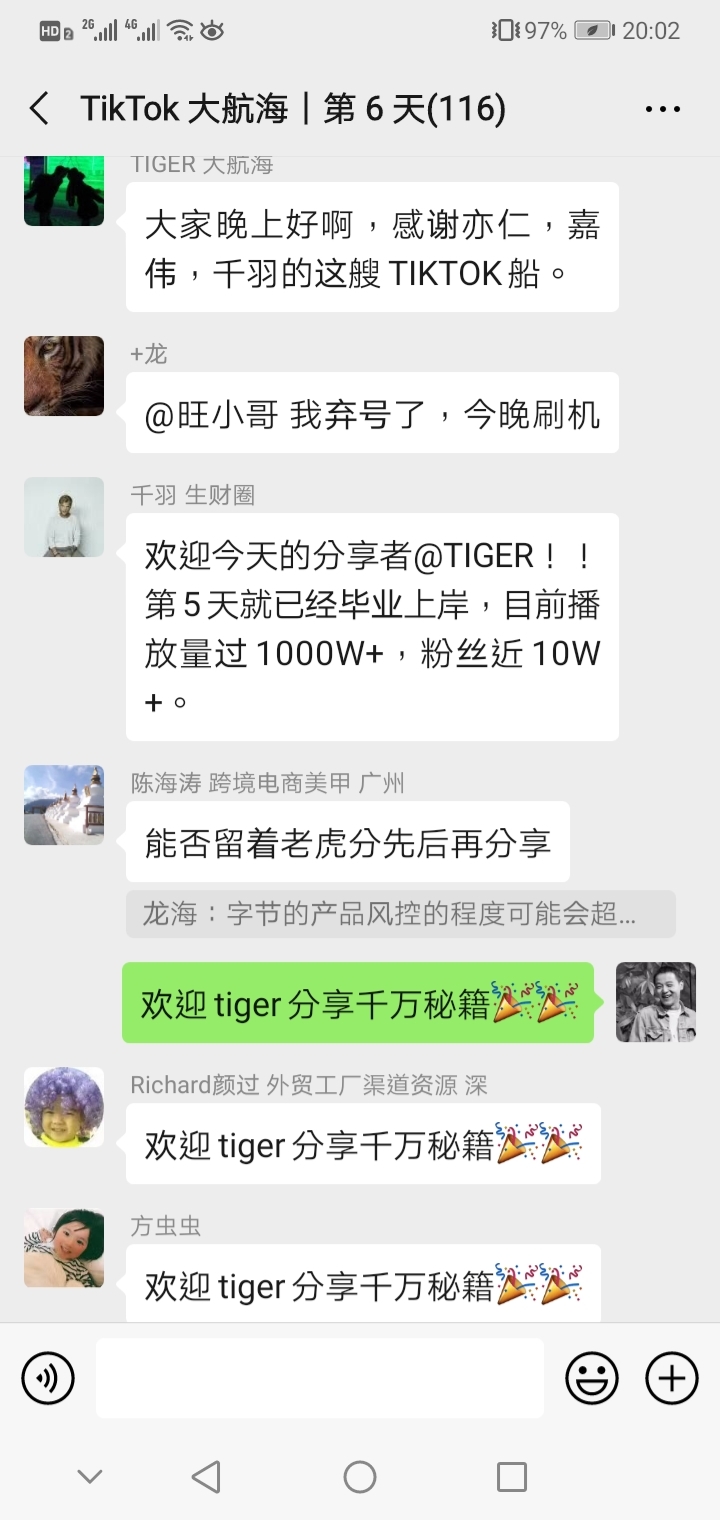Jump to the quoted 龙海 message
The image size is (720, 1520).
400,914
